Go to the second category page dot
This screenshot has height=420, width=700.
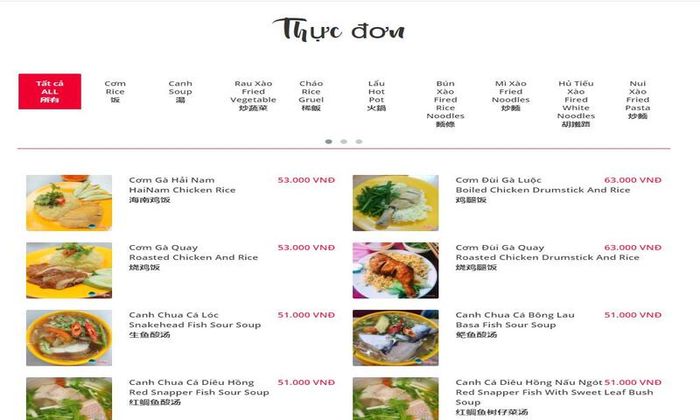click(x=344, y=141)
